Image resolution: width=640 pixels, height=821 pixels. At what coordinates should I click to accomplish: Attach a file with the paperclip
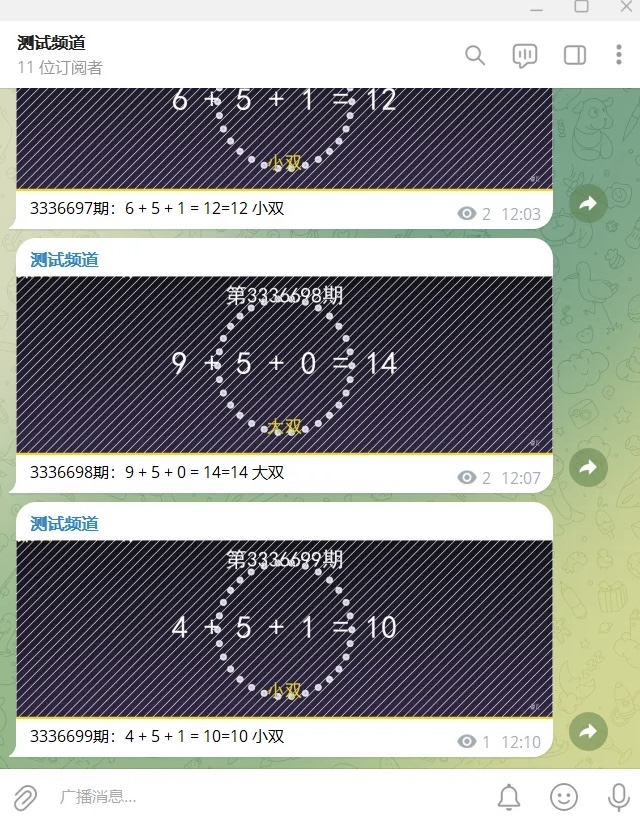point(25,797)
